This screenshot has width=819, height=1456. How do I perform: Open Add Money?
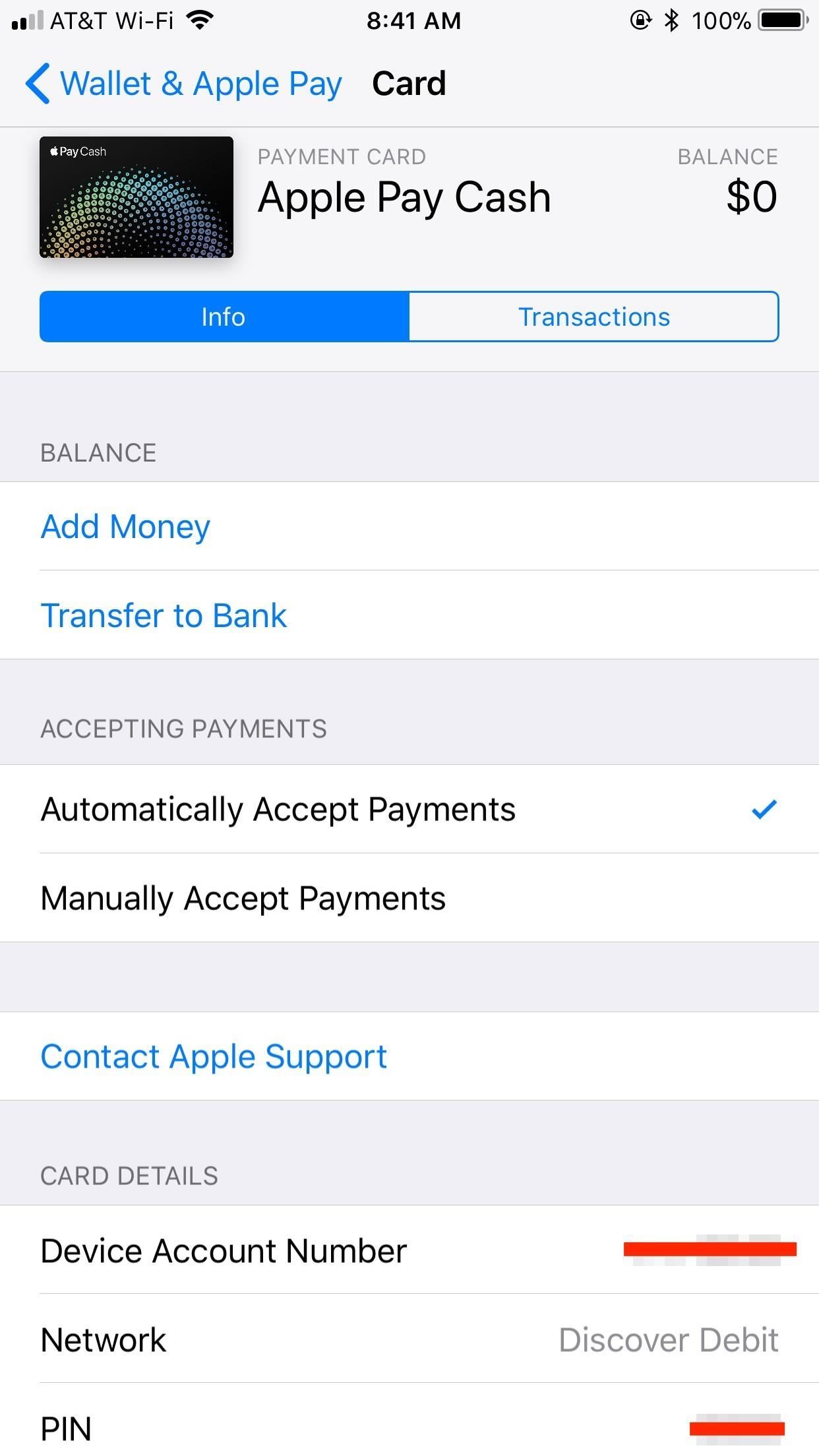[x=125, y=526]
